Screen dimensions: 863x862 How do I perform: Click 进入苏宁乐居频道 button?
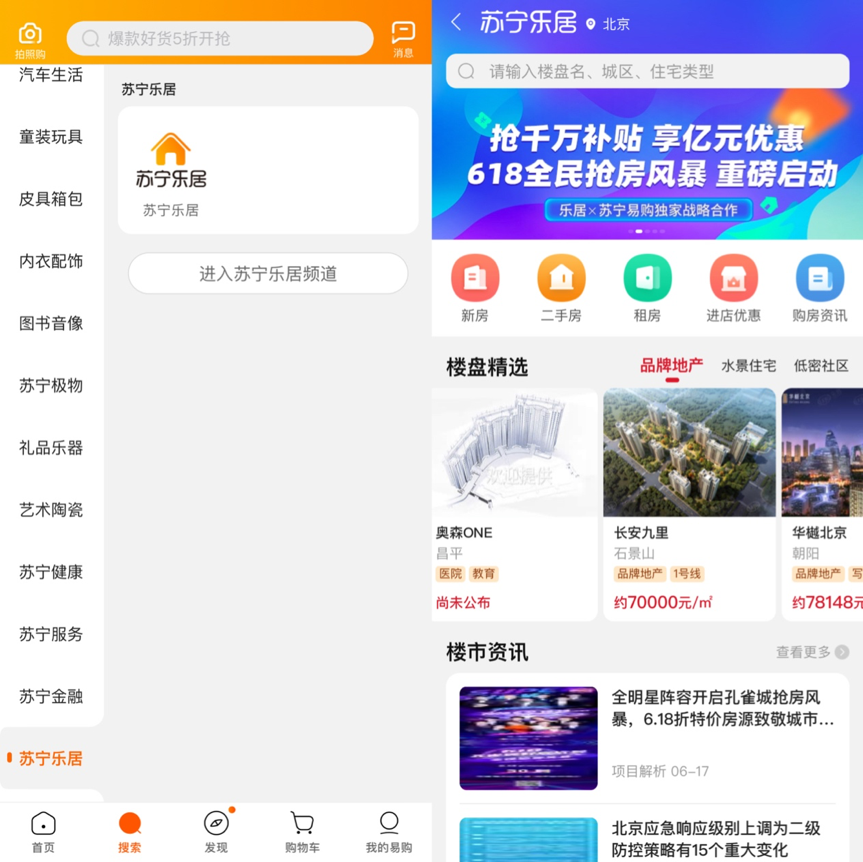click(268, 273)
